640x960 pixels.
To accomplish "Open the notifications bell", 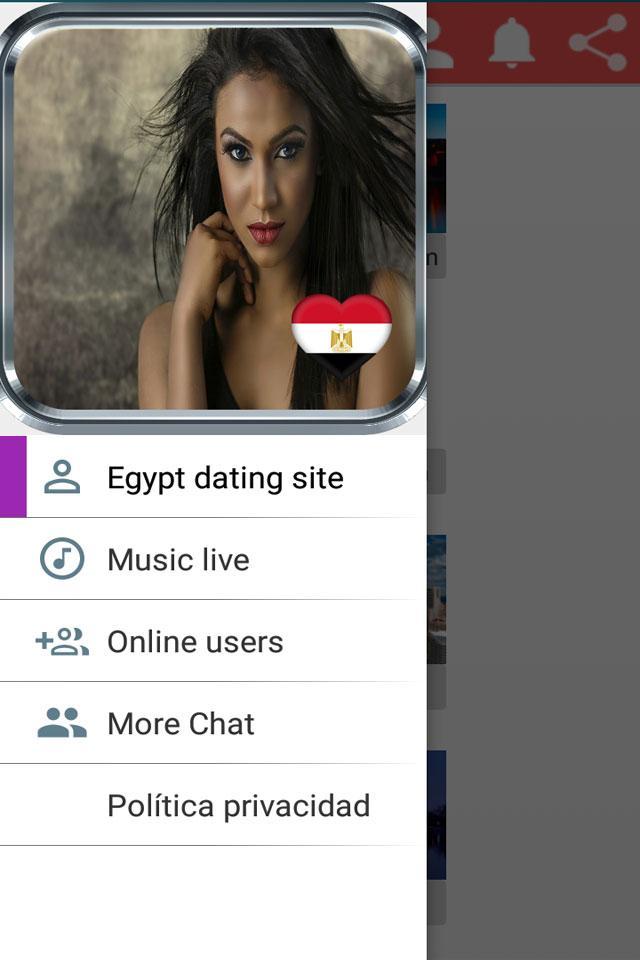I will (512, 43).
